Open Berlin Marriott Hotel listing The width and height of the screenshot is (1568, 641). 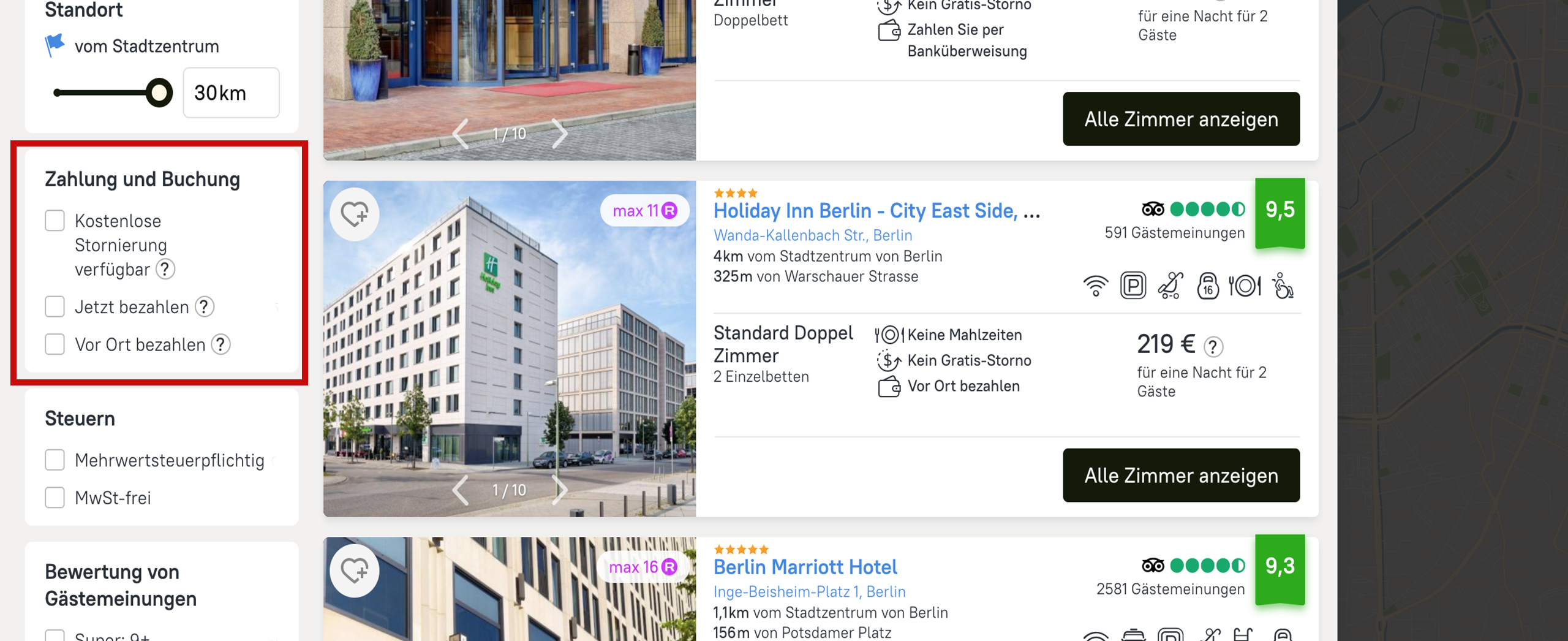pyautogui.click(x=805, y=567)
